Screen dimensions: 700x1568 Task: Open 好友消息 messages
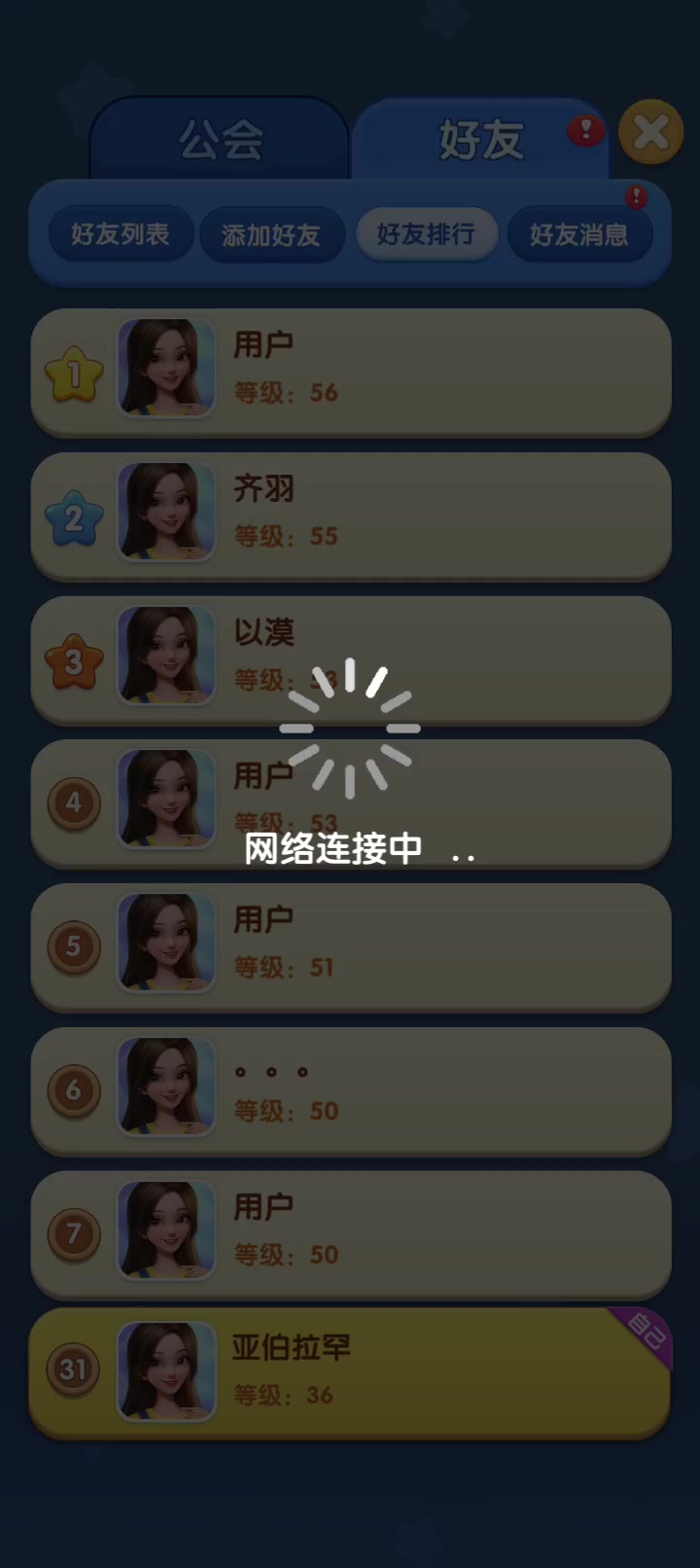[x=579, y=234]
